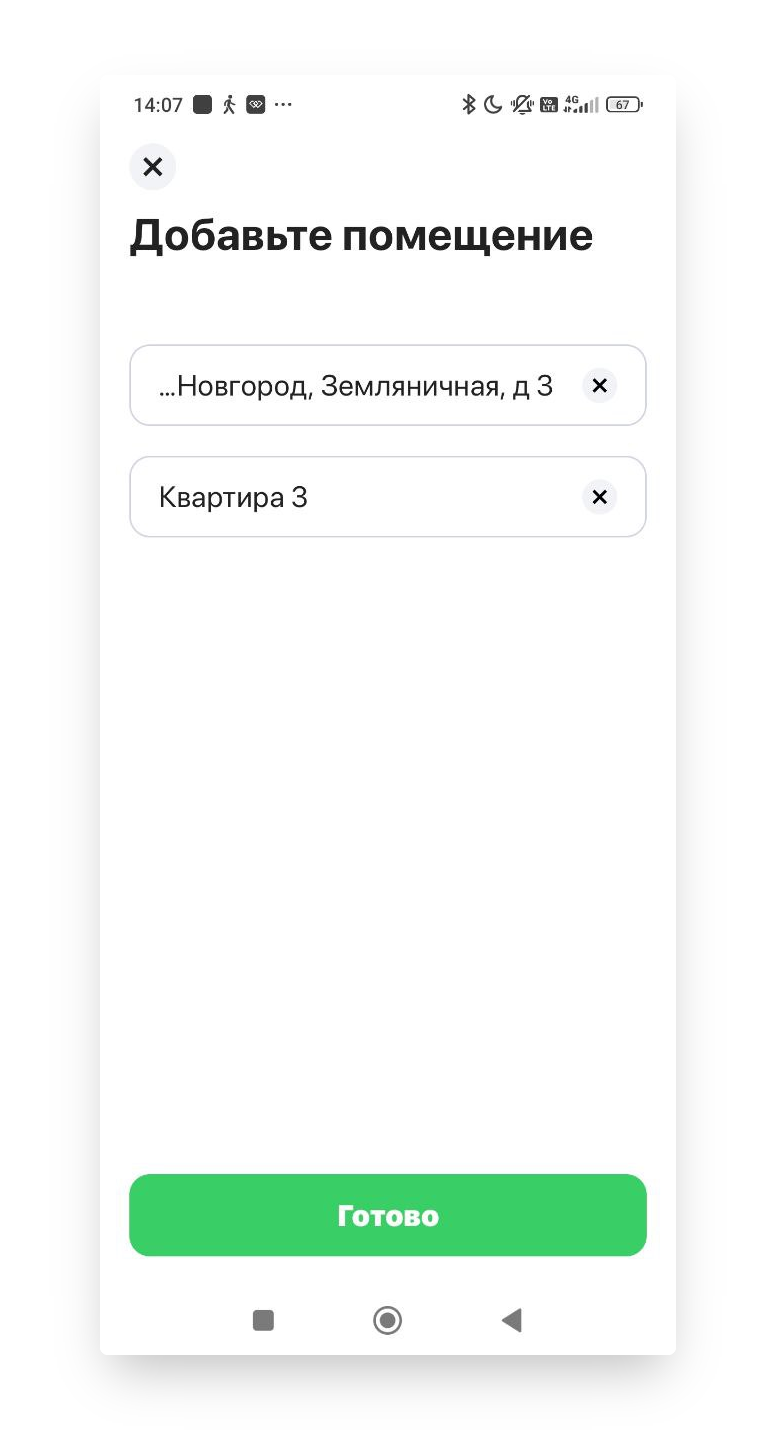Edit the Земляничная address field
This screenshot has height=1430, width=776.
[x=388, y=385]
